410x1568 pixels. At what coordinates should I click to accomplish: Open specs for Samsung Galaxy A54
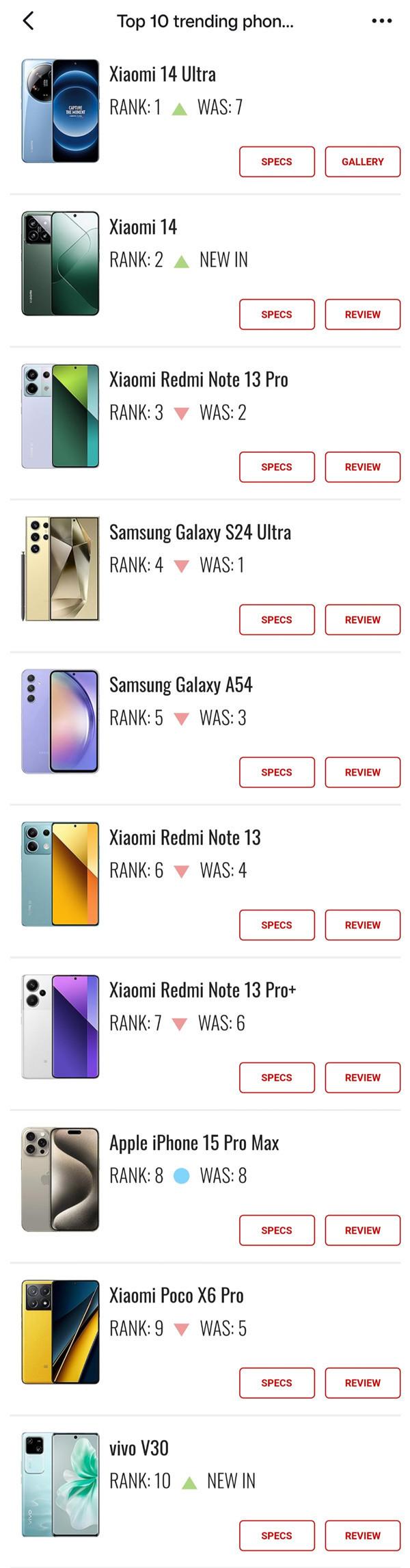click(277, 772)
